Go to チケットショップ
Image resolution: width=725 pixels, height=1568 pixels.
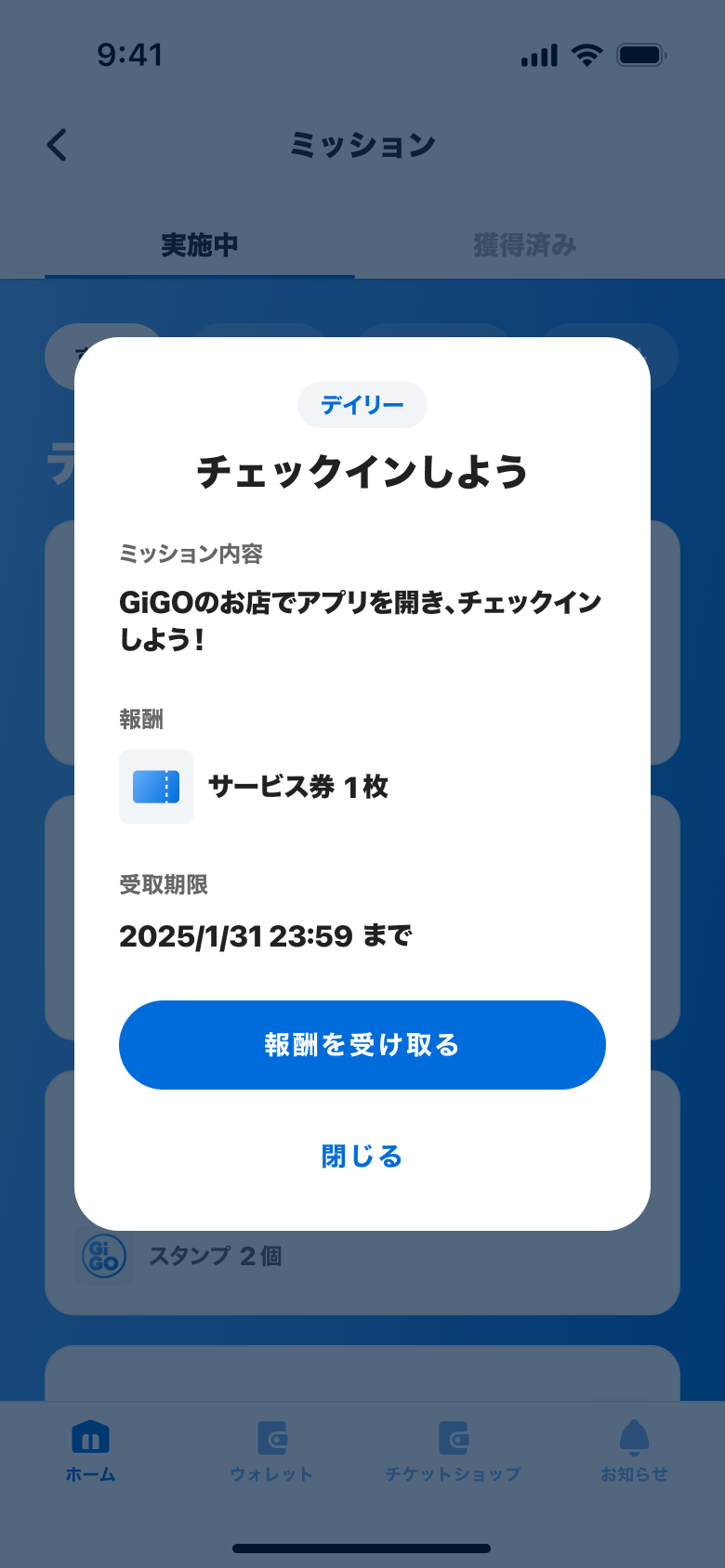[454, 1452]
